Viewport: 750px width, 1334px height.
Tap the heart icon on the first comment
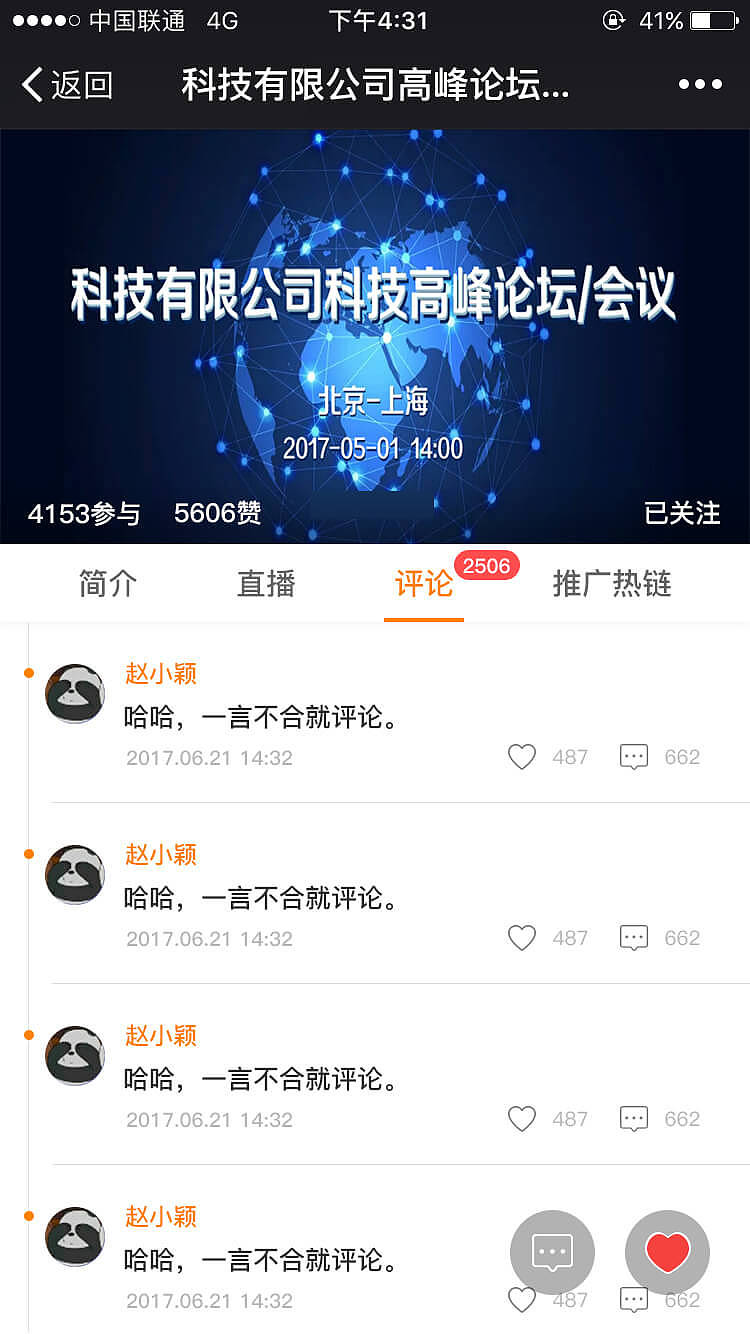point(522,757)
